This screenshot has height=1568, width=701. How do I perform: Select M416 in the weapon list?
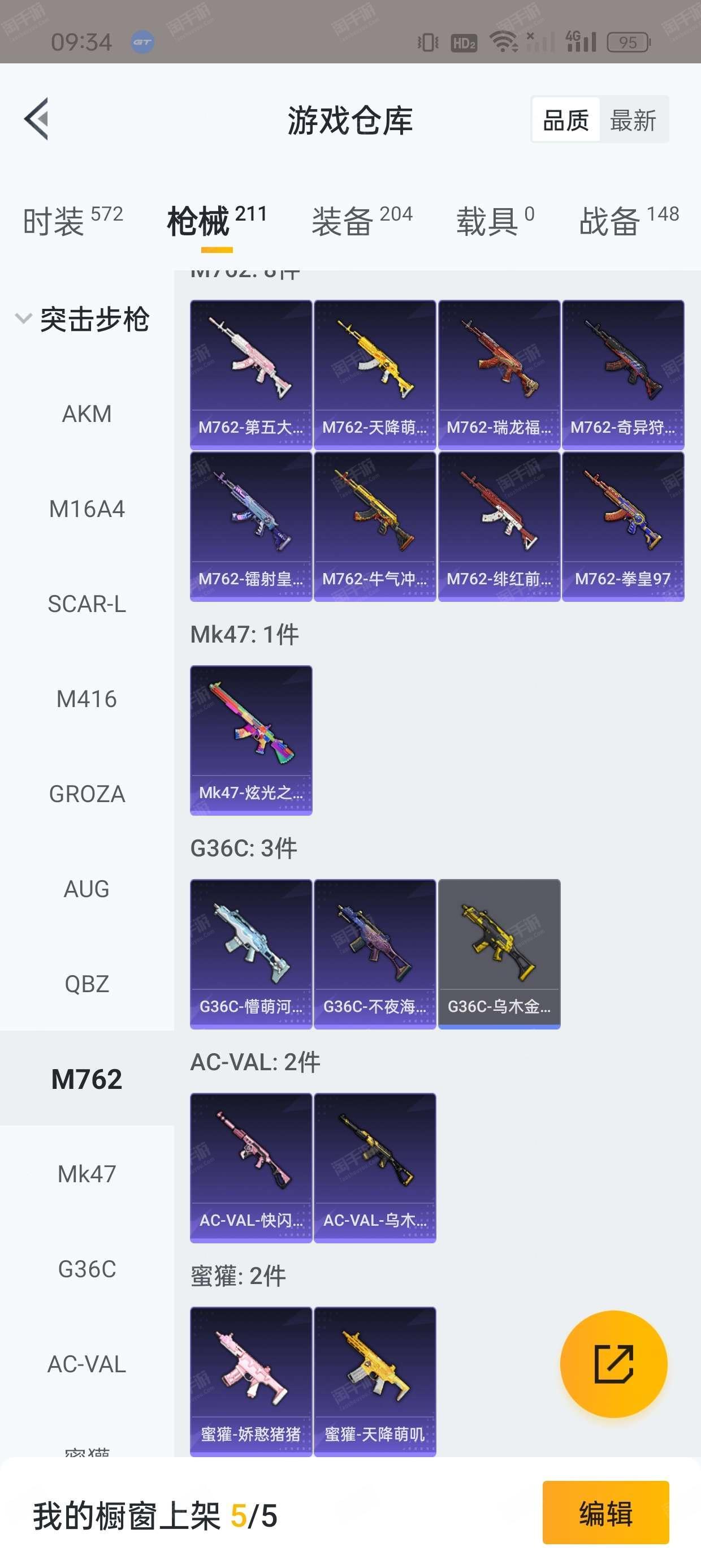pos(87,699)
